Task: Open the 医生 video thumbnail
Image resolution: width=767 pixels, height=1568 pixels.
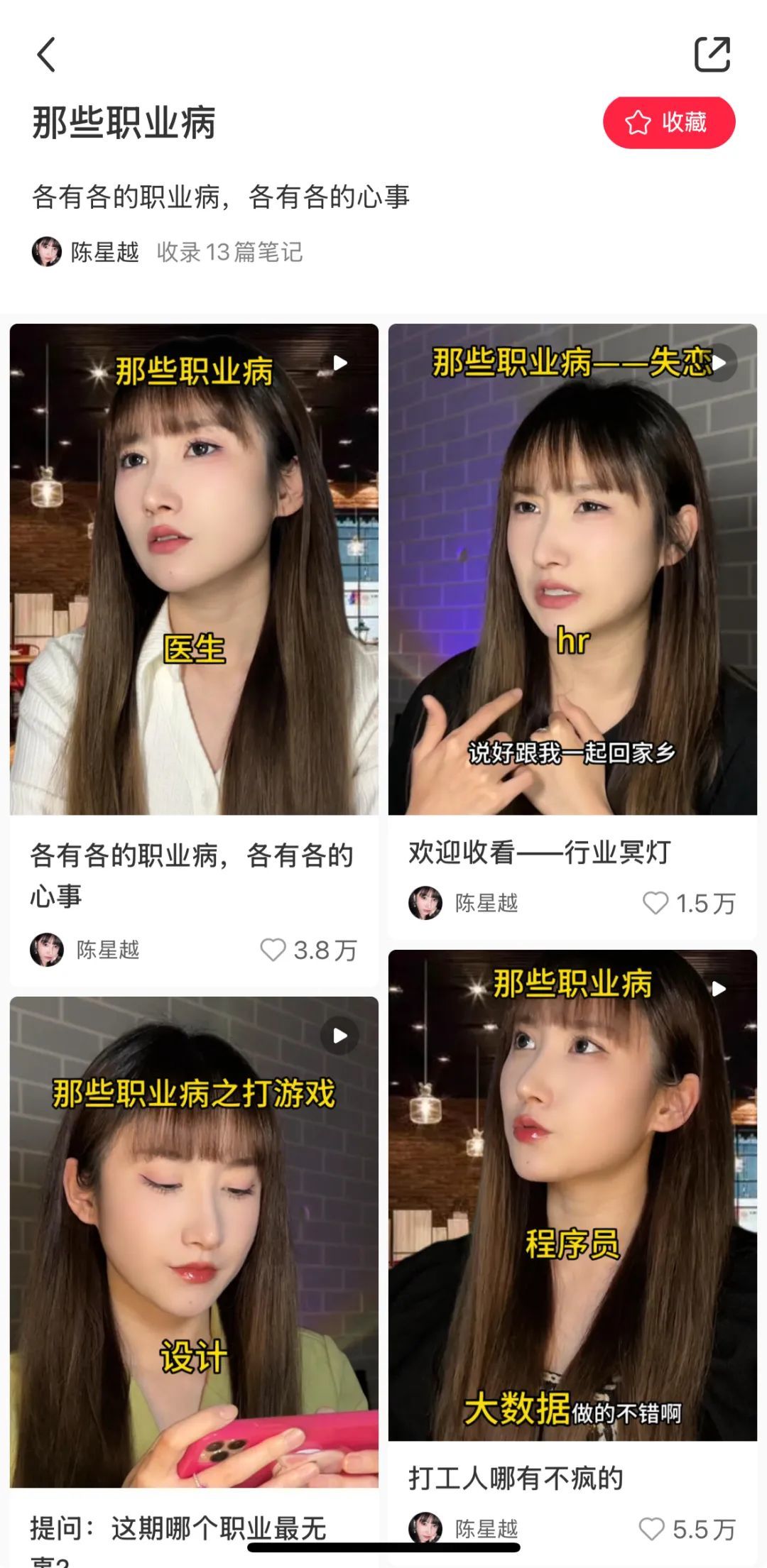Action: click(x=194, y=569)
